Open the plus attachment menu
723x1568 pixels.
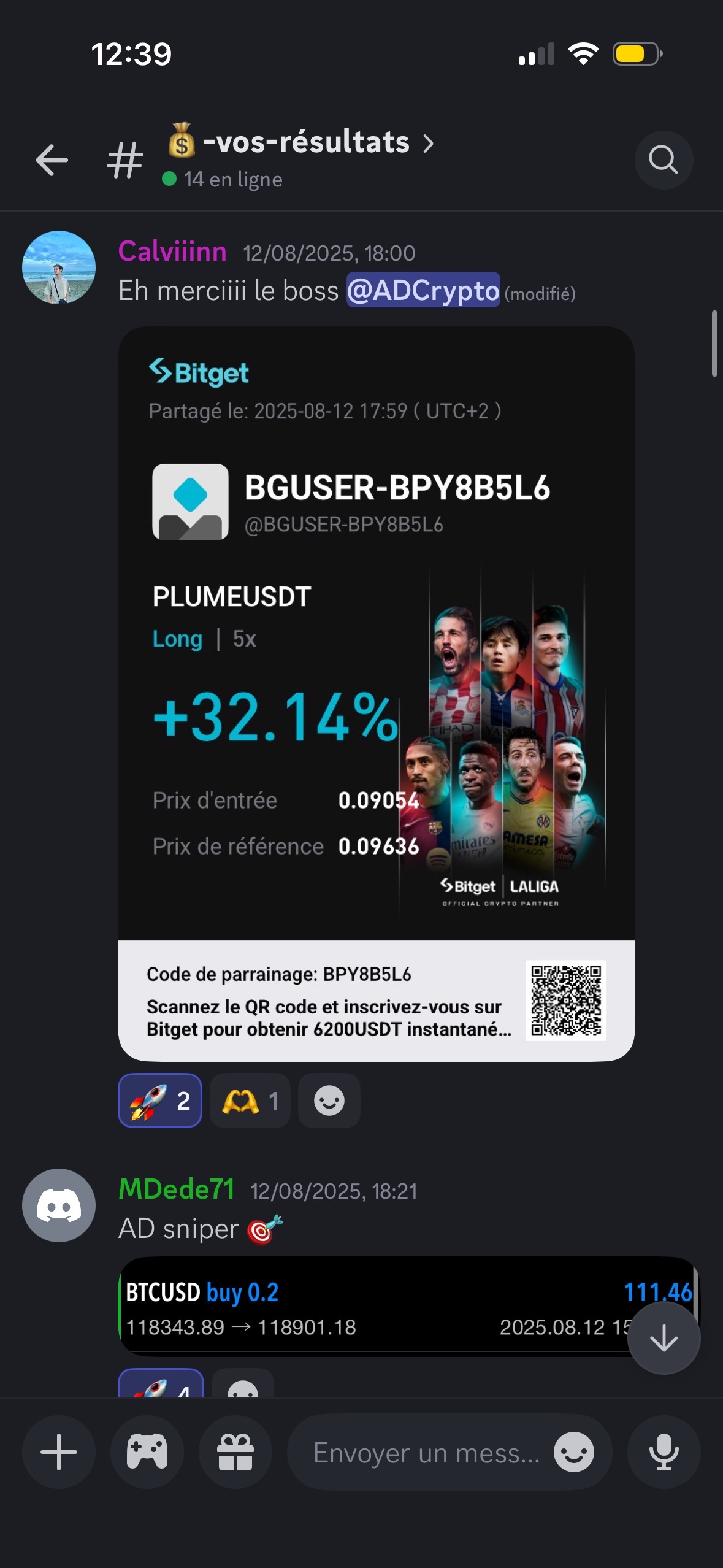59,1452
